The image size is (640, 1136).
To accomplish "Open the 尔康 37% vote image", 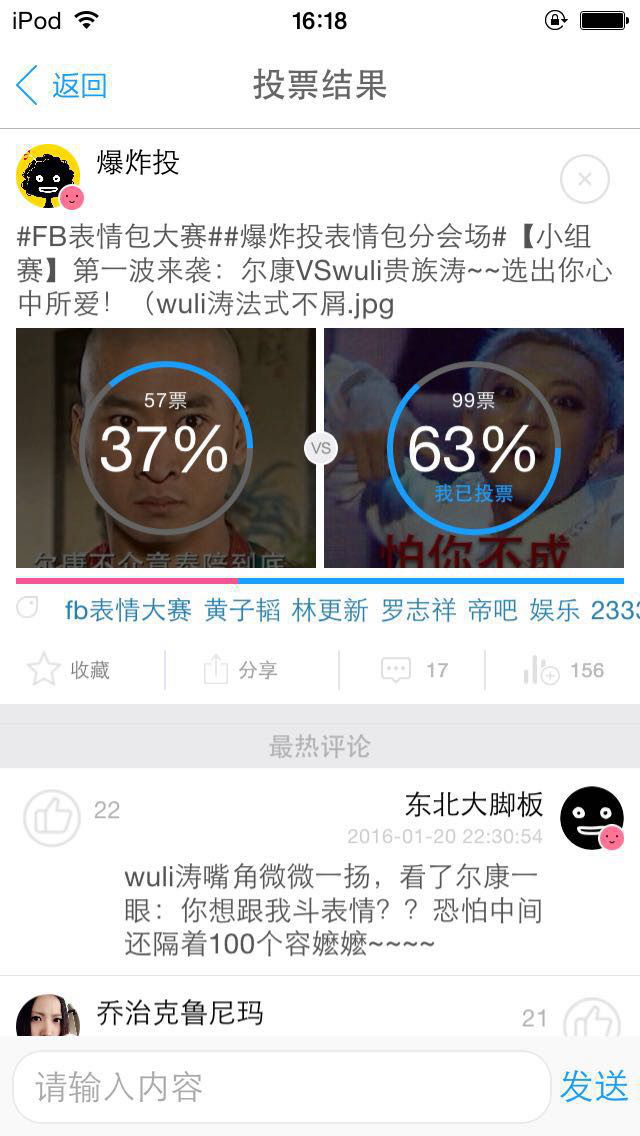I will [166, 448].
